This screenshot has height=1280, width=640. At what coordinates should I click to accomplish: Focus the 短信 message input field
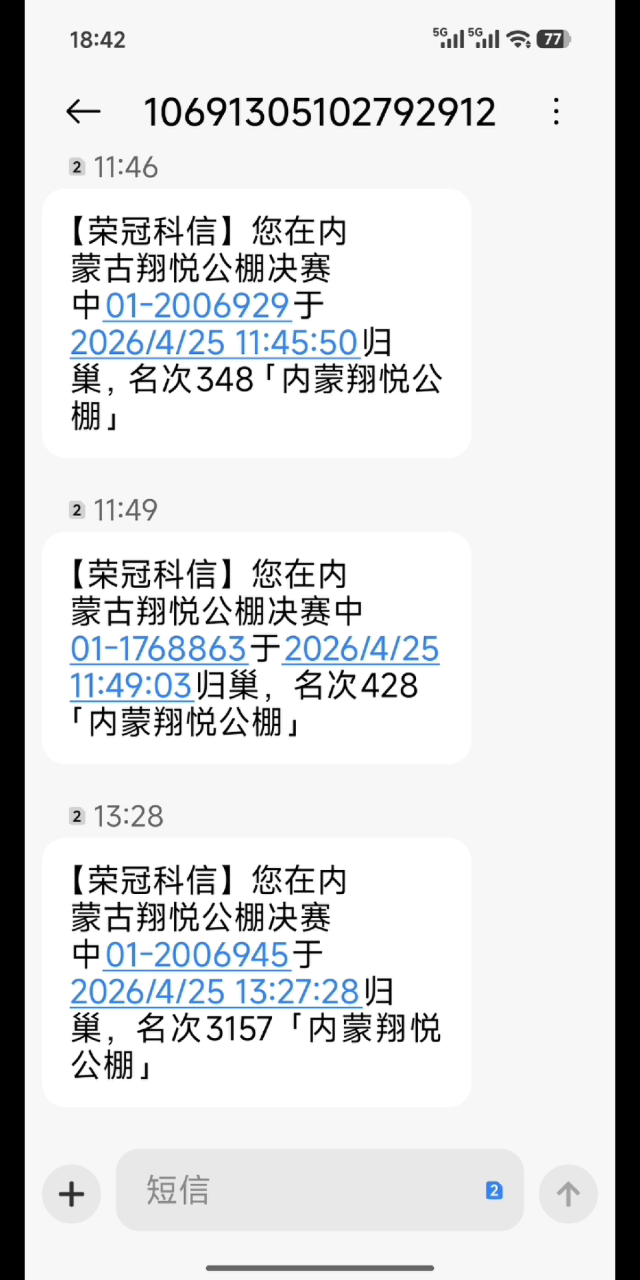pos(300,1190)
